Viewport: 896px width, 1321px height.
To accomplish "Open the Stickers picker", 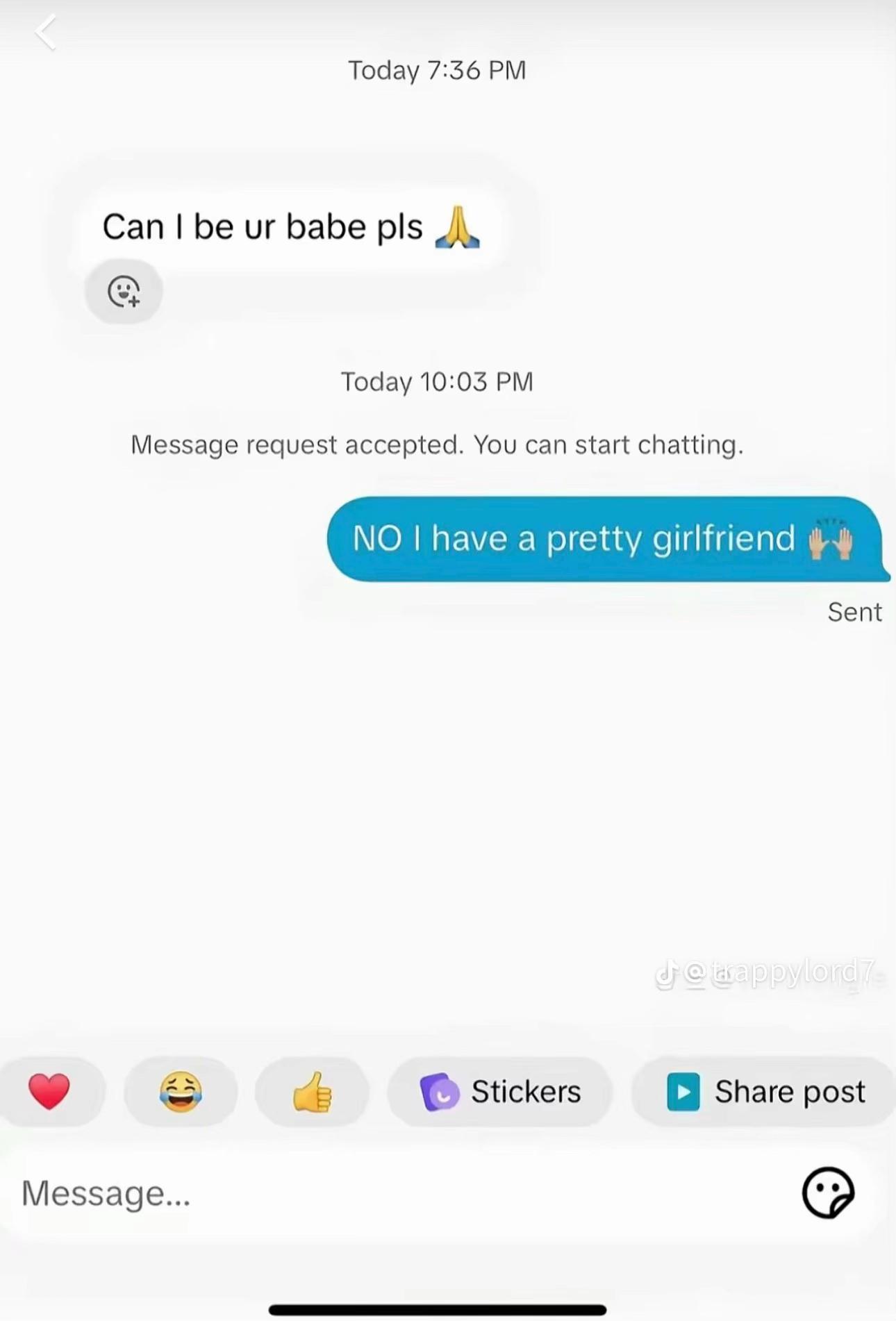I will pyautogui.click(x=500, y=1091).
